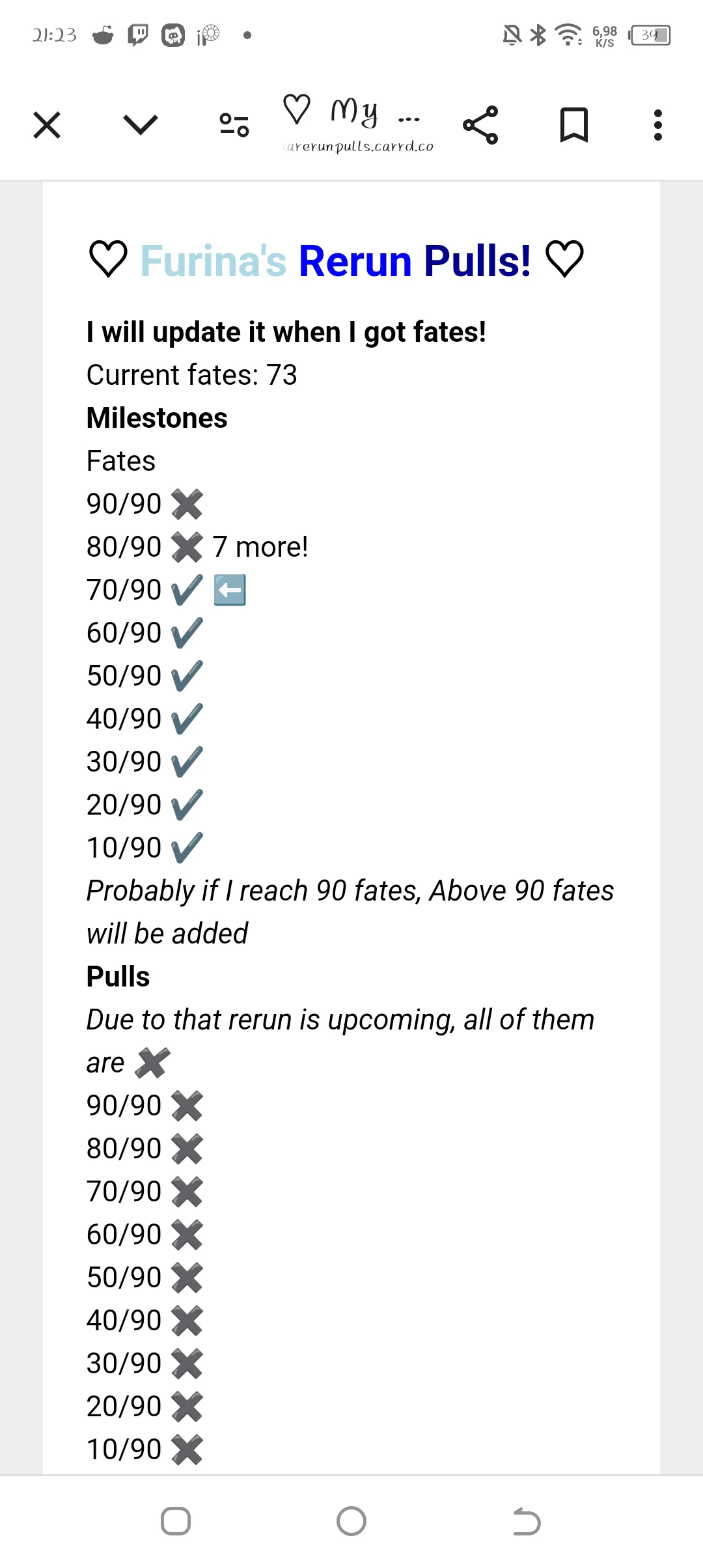703x1568 pixels.
Task: Bookmark this page
Action: [x=575, y=125]
